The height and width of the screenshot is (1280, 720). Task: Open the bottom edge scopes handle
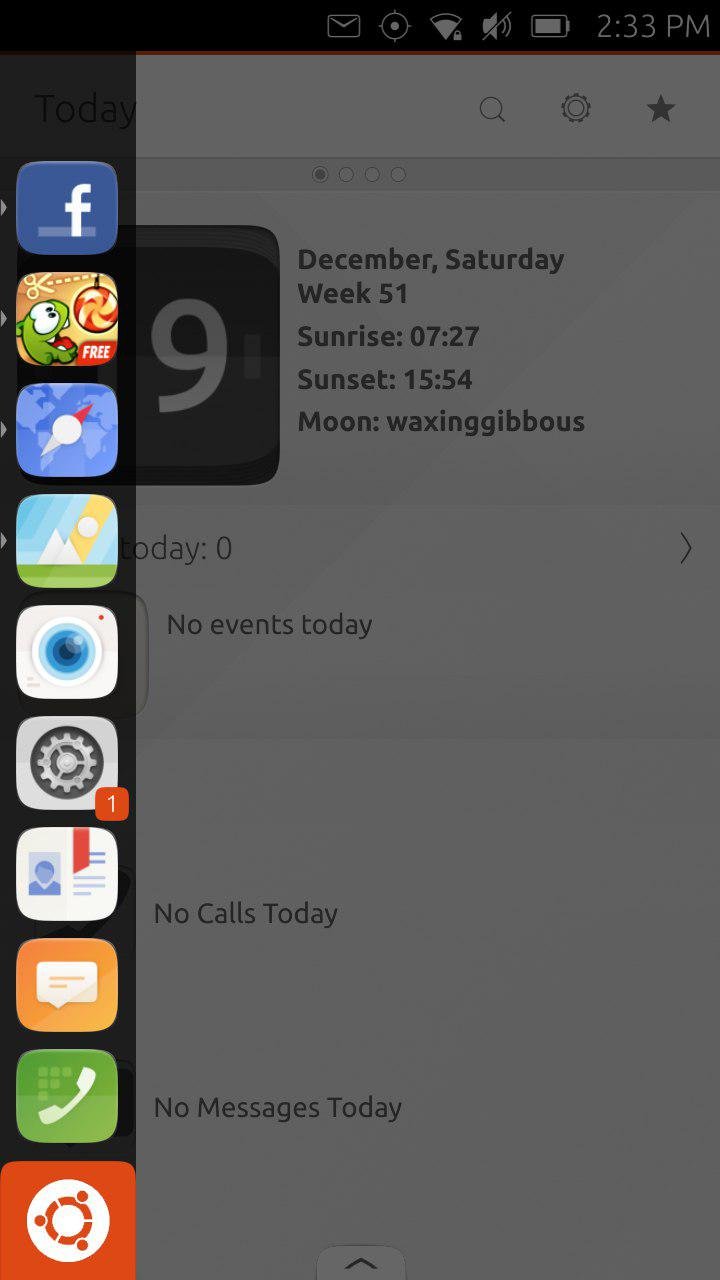[361, 1264]
